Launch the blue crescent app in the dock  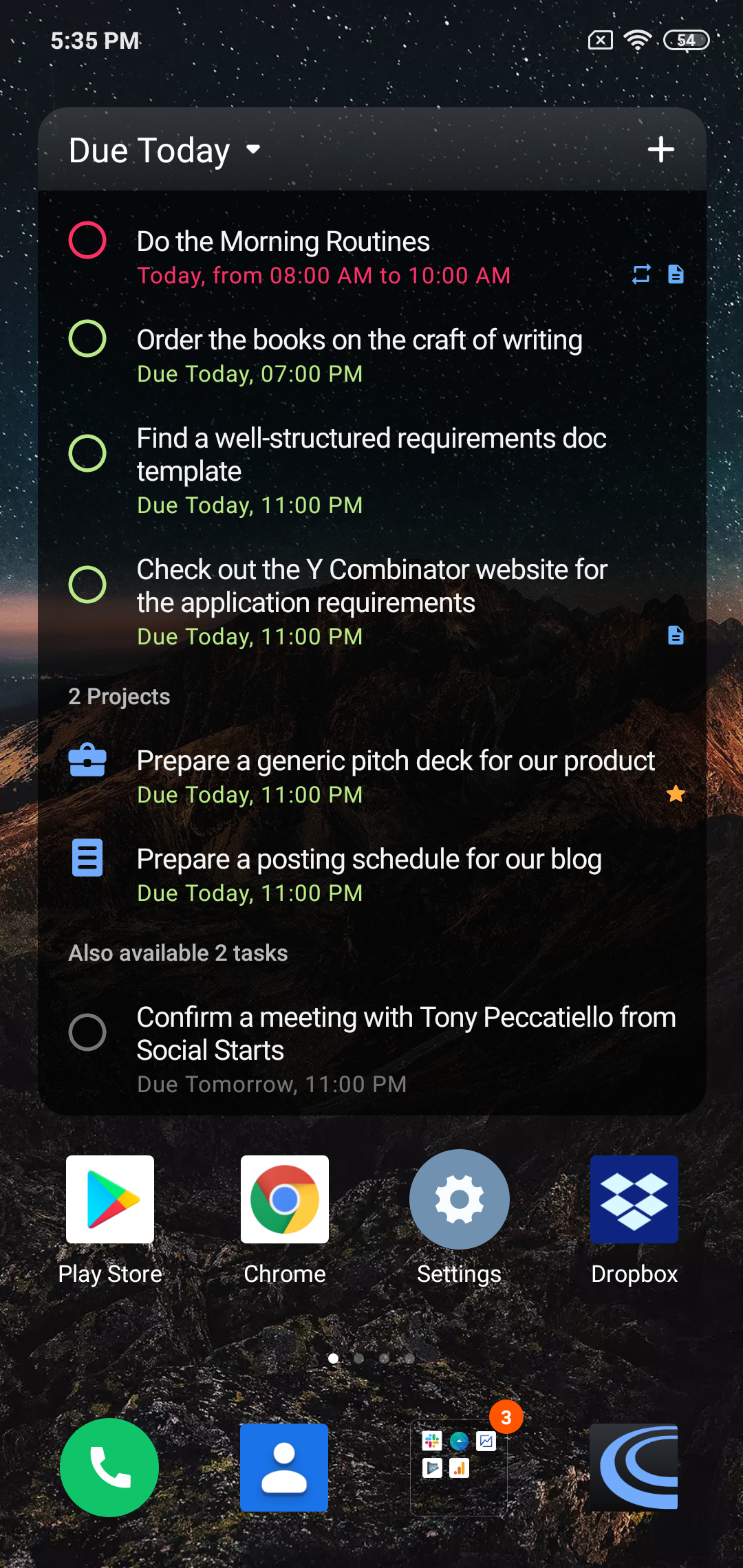[x=634, y=1468]
